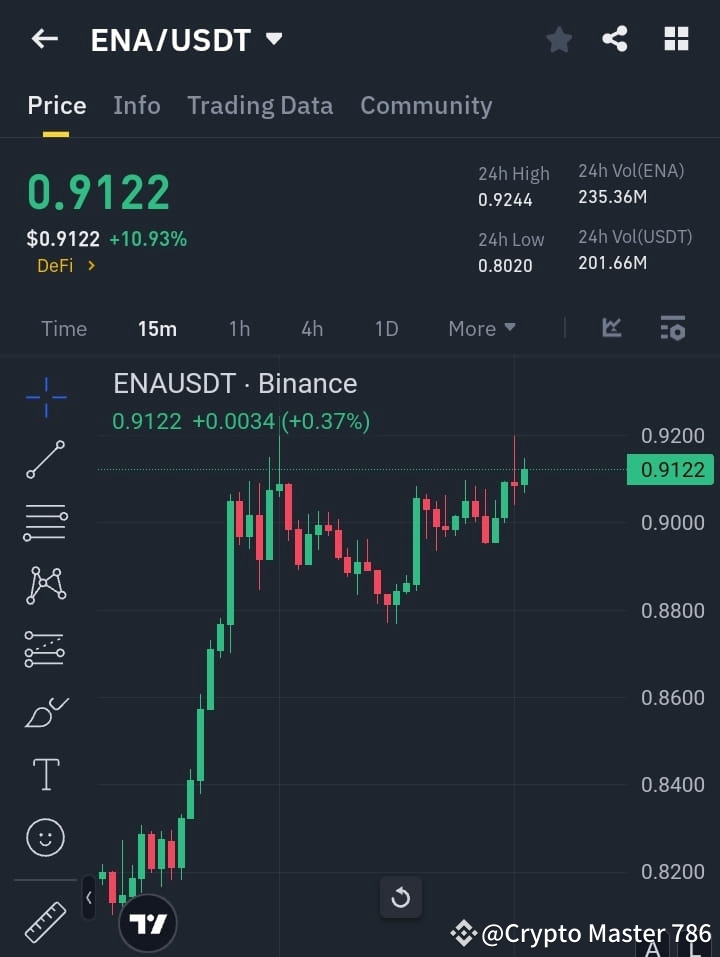
Task: Open the indicator settings icon
Action: [x=672, y=328]
